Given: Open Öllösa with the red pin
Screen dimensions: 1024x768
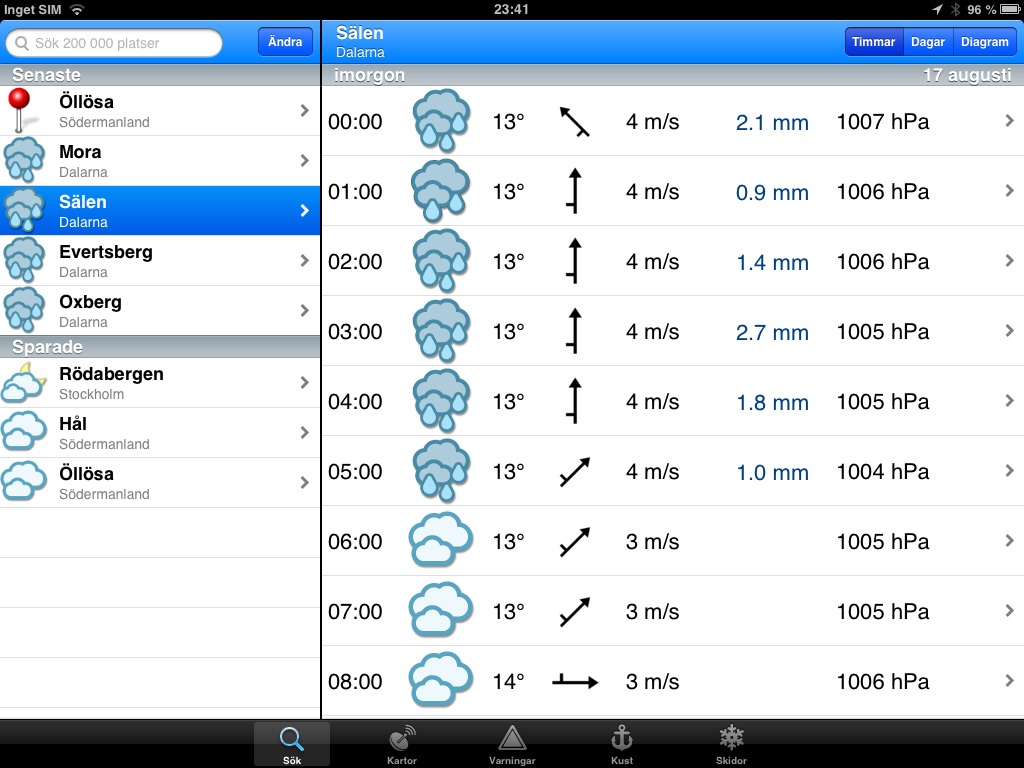Looking at the screenshot, I should tap(160, 111).
